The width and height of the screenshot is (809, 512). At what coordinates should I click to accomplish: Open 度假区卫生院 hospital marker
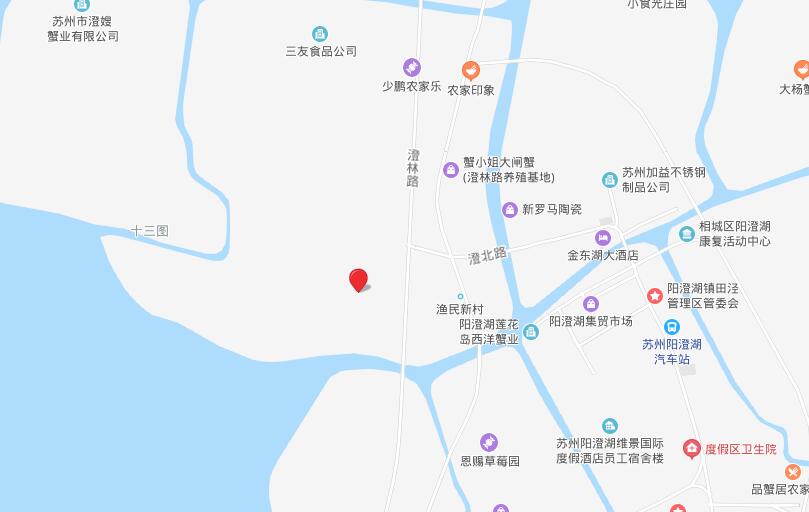pyautogui.click(x=691, y=449)
